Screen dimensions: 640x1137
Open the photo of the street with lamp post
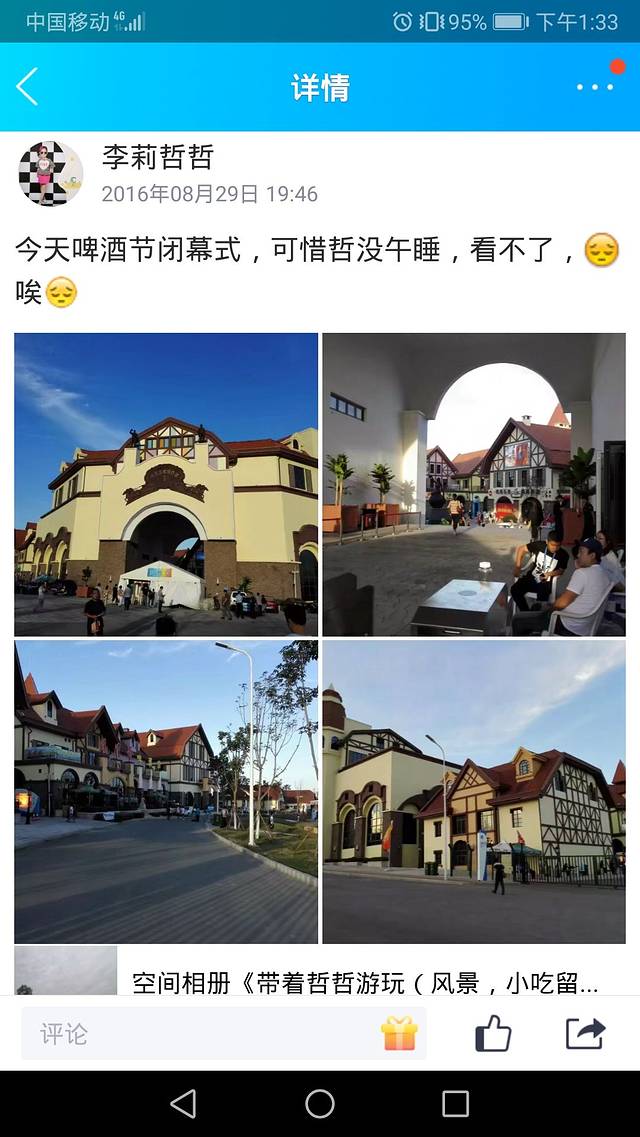(x=166, y=791)
